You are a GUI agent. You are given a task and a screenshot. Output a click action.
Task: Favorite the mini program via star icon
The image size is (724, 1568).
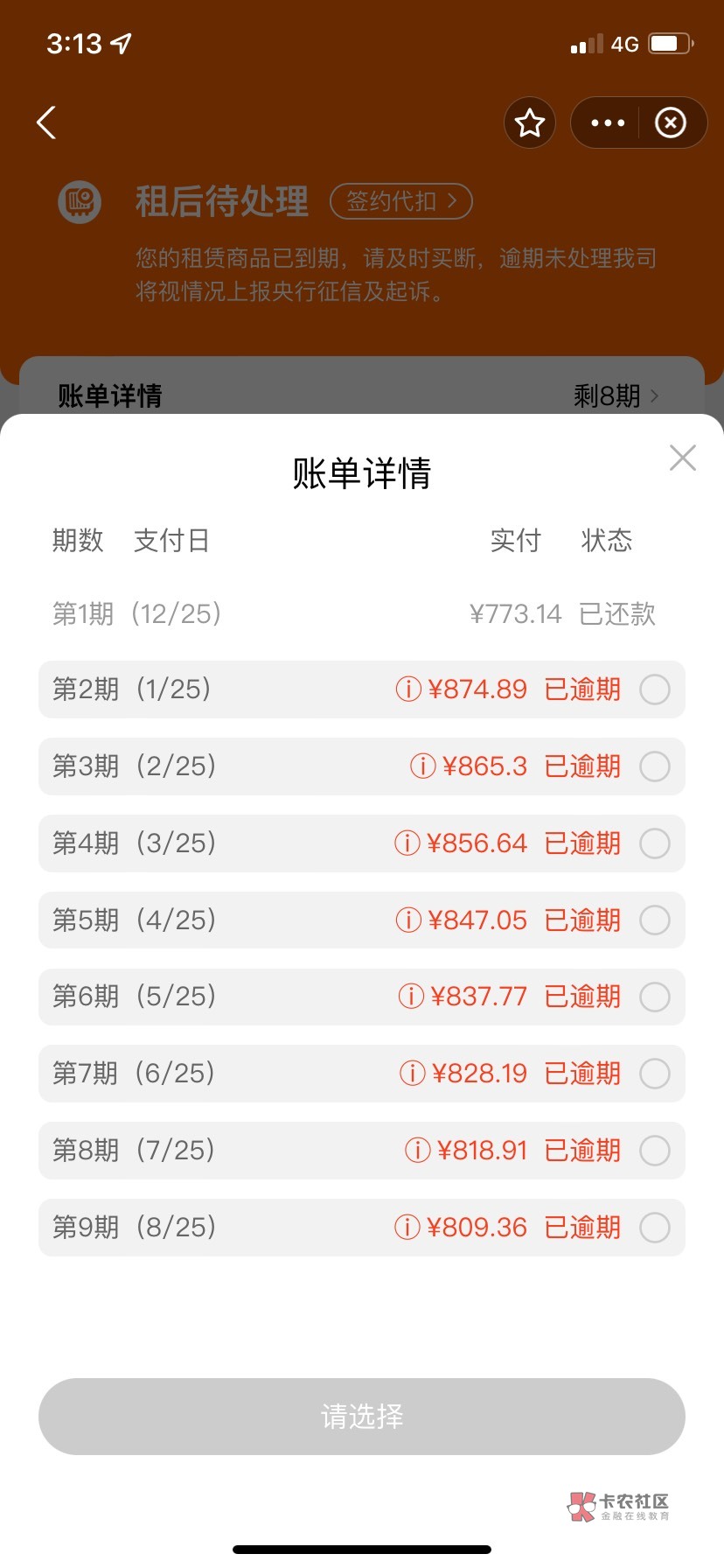pos(530,122)
